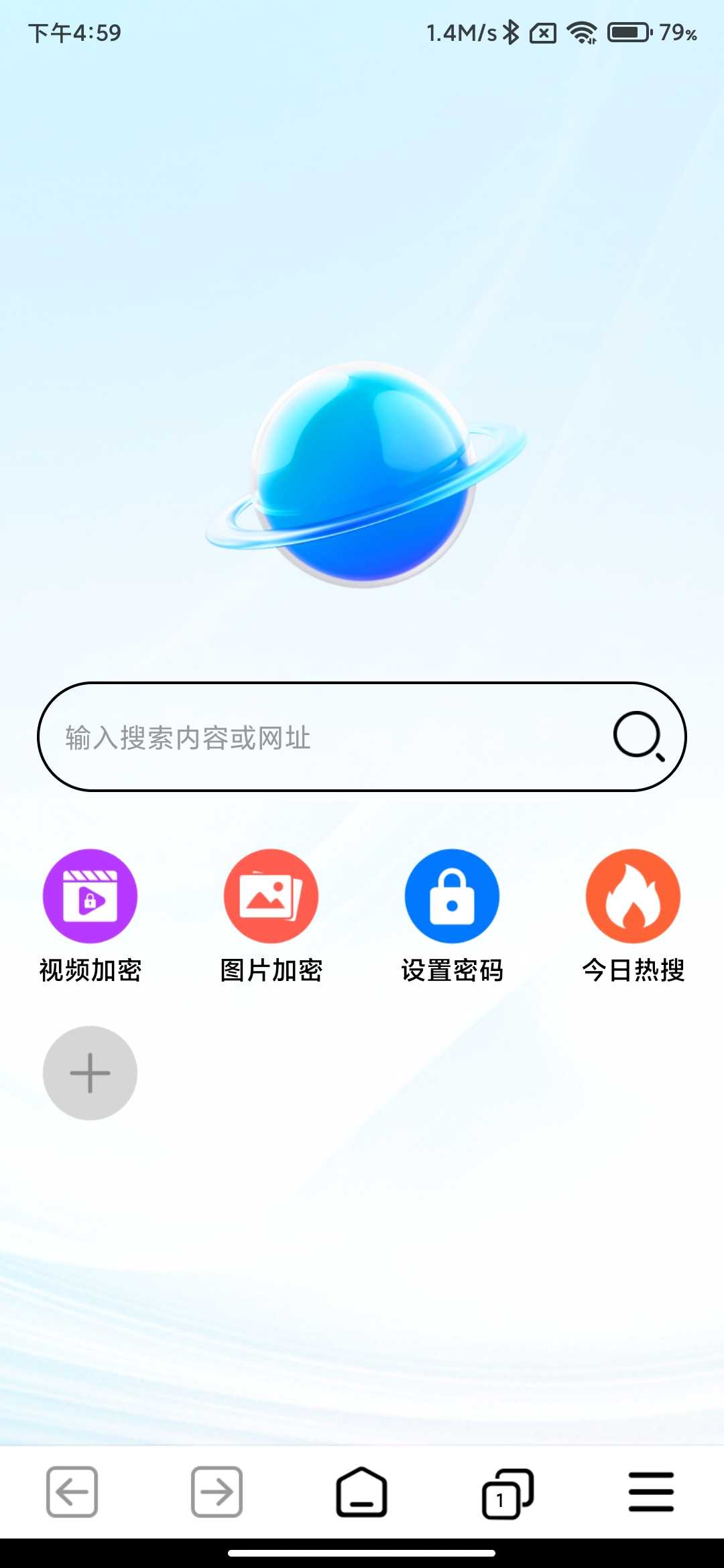Return to the browser home page
Image resolution: width=724 pixels, height=1568 pixels.
pyautogui.click(x=361, y=1492)
